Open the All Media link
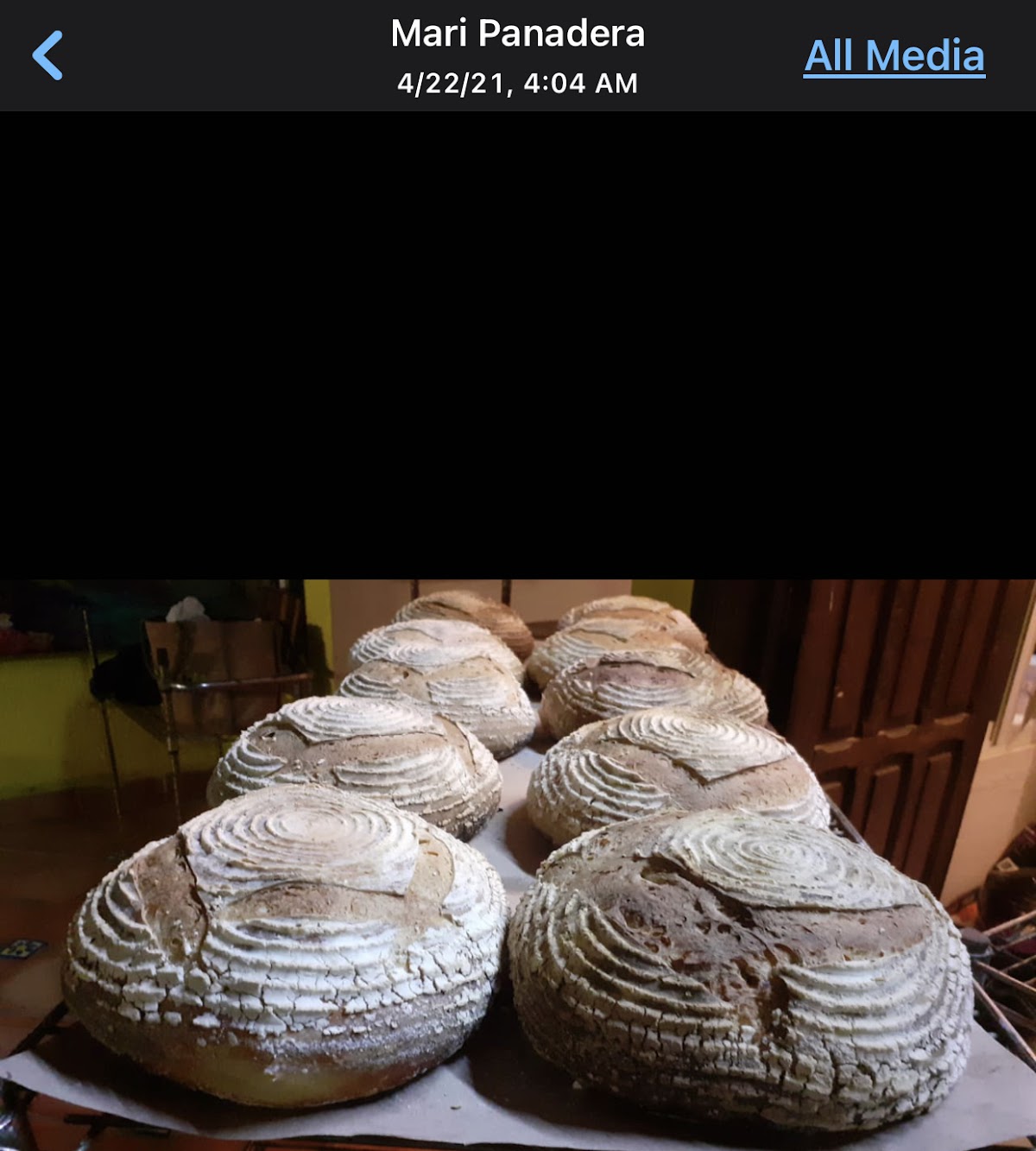This screenshot has width=1036, height=1151. tap(894, 56)
